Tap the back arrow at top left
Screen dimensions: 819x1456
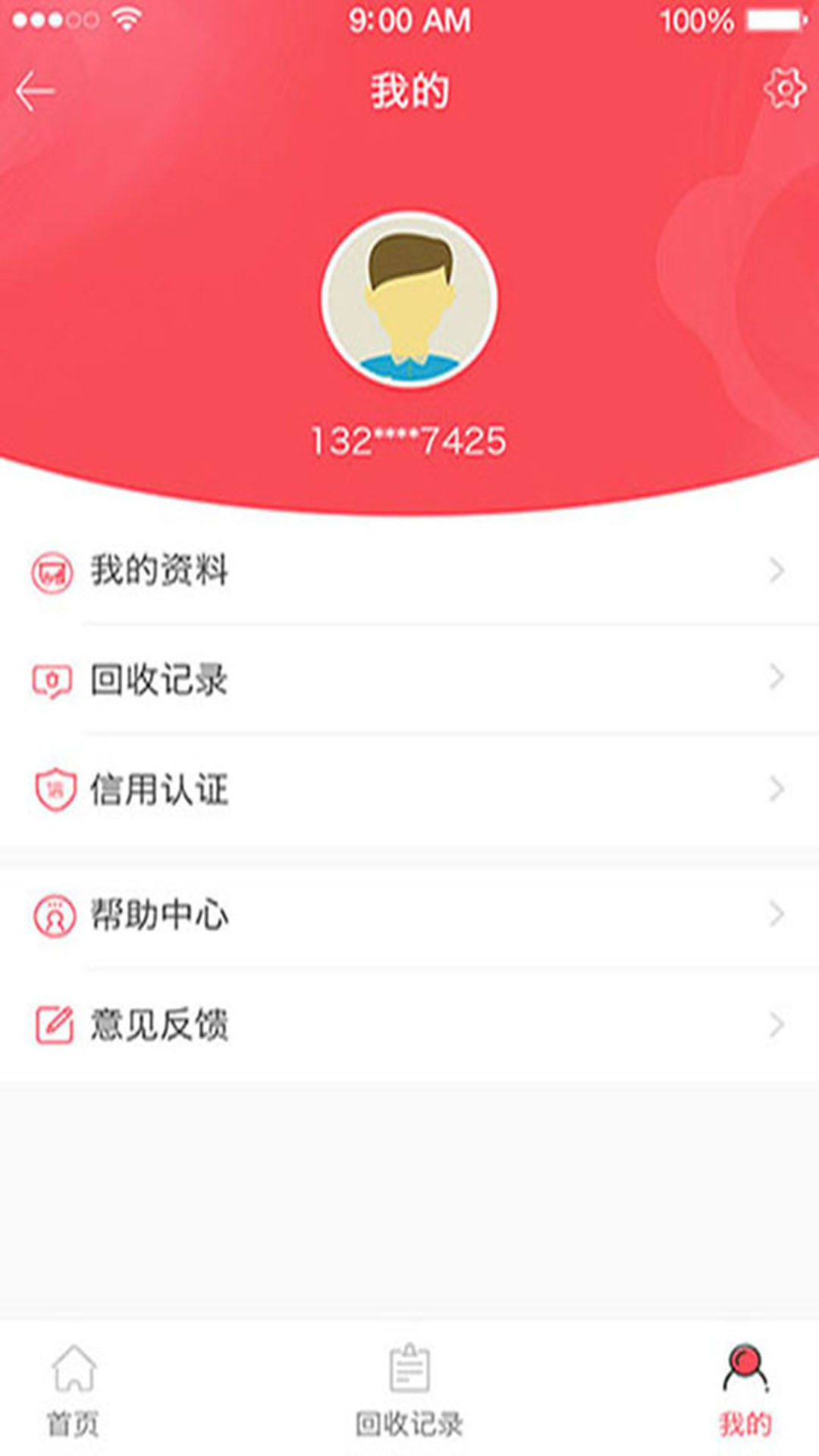pyautogui.click(x=33, y=89)
